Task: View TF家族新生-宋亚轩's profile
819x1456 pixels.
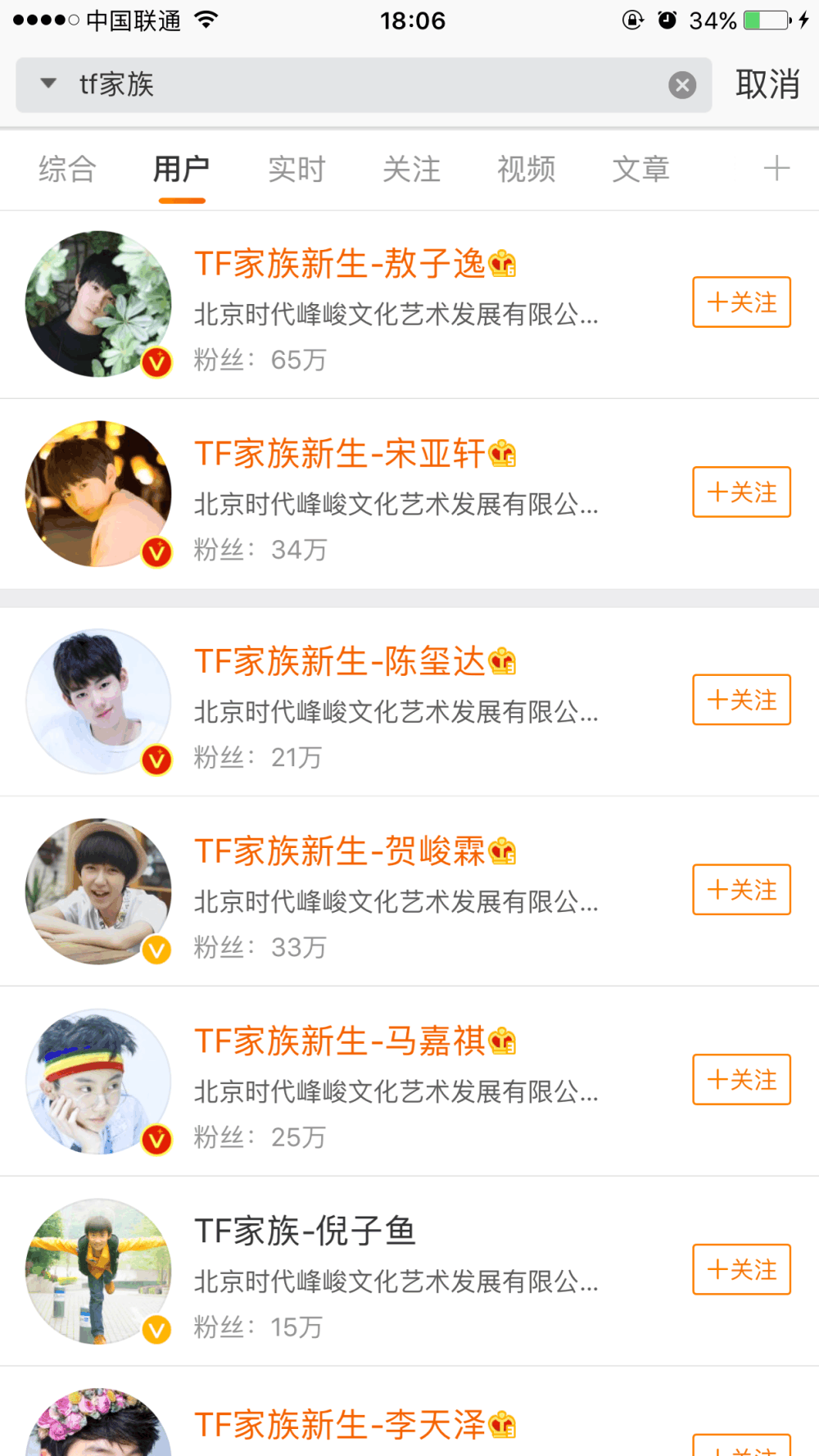Action: 339,455
